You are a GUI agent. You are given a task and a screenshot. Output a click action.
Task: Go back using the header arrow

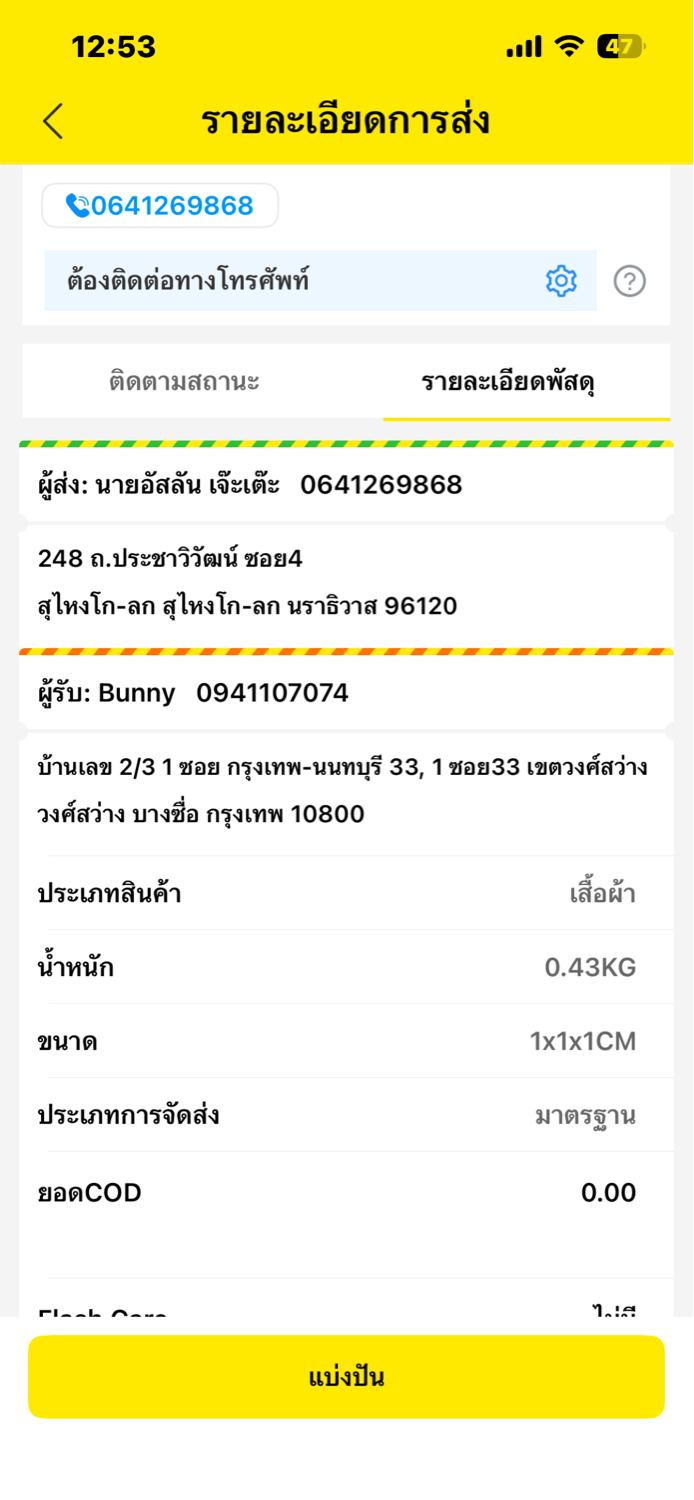(x=53, y=121)
